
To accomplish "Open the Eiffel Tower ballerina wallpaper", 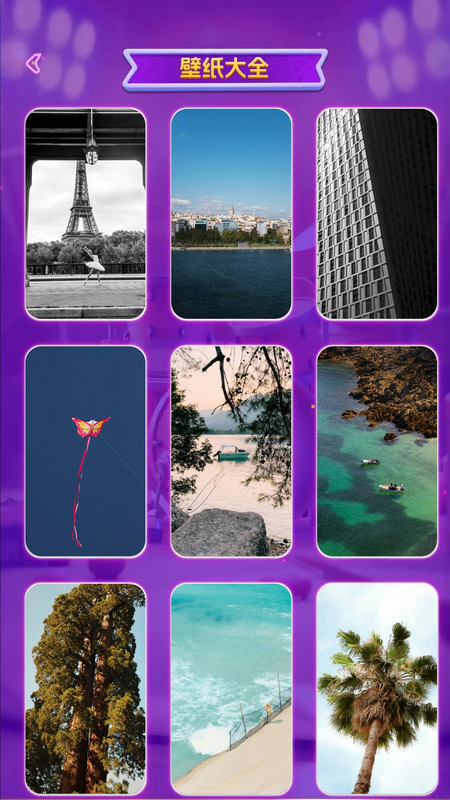I will pos(85,214).
